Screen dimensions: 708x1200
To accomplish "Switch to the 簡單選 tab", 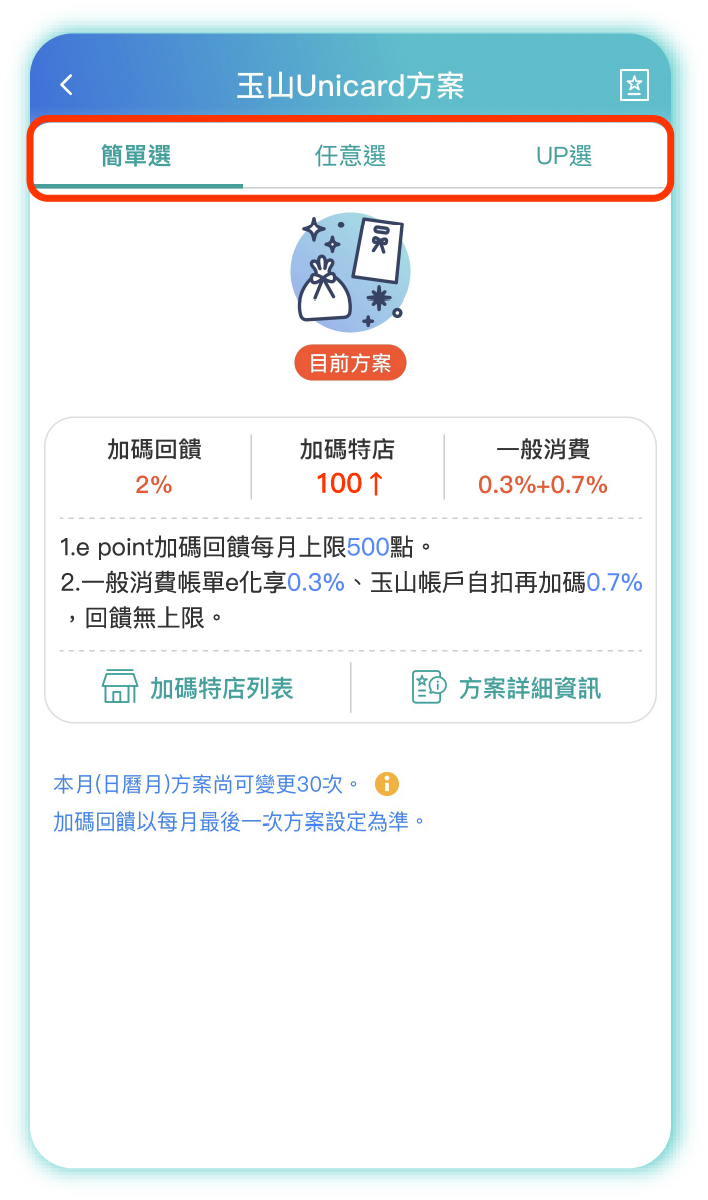I will (x=136, y=156).
